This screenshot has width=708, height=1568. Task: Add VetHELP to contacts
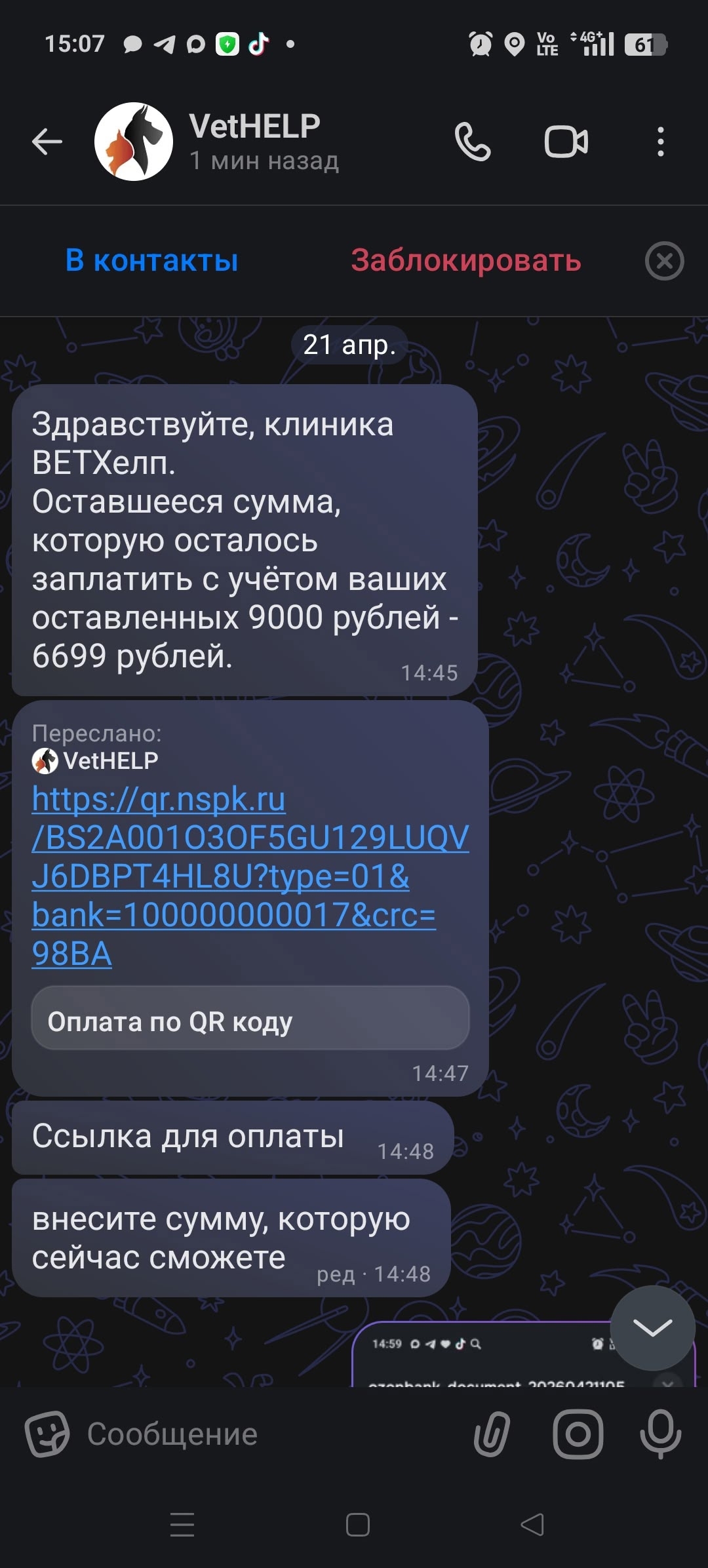click(x=151, y=261)
